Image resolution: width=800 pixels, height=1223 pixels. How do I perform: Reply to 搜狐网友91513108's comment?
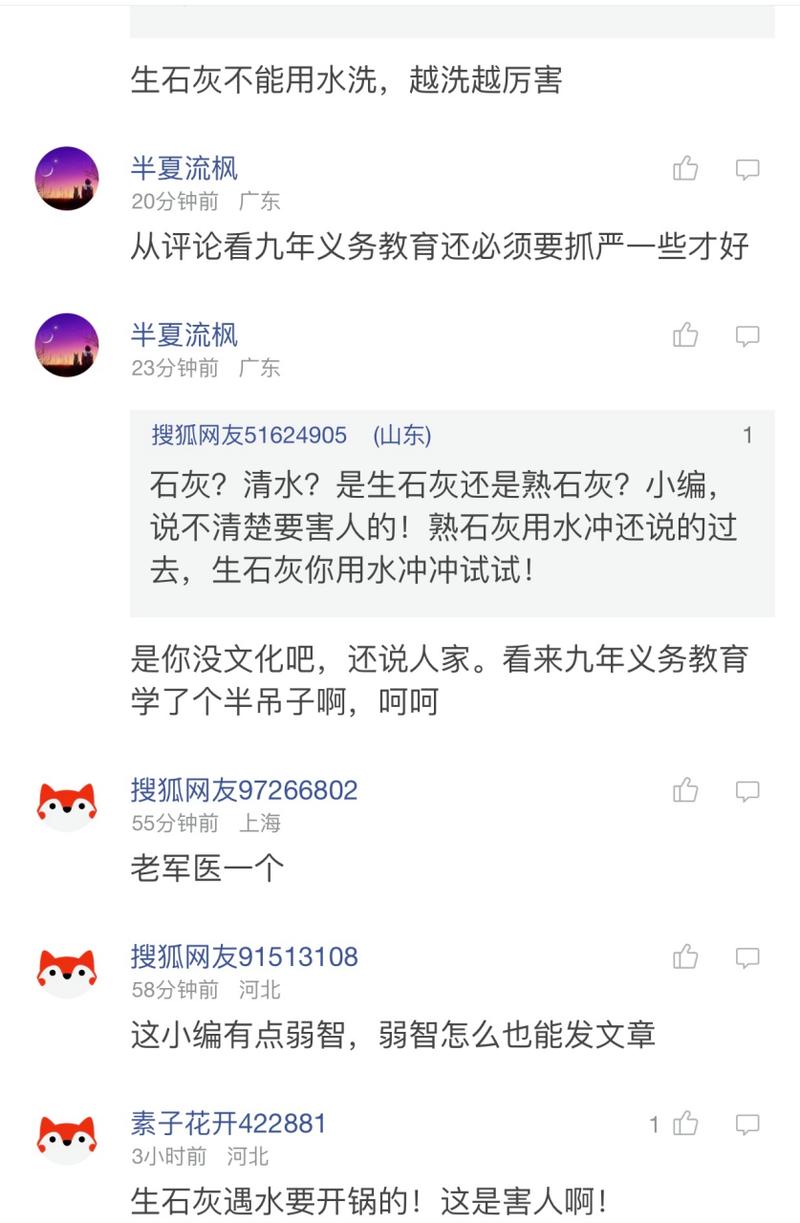(x=747, y=957)
